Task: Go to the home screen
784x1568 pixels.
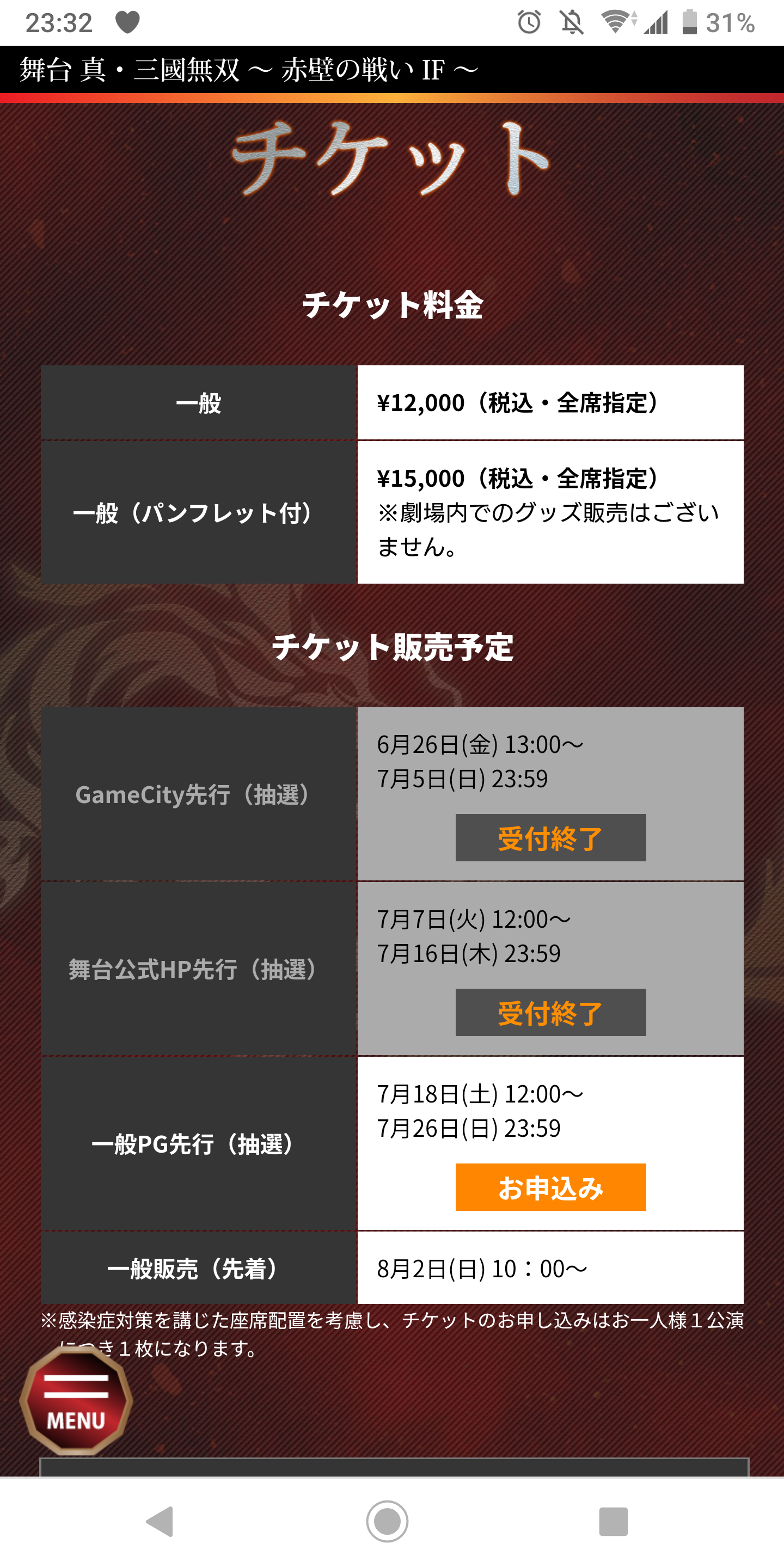Action: coord(387,1522)
